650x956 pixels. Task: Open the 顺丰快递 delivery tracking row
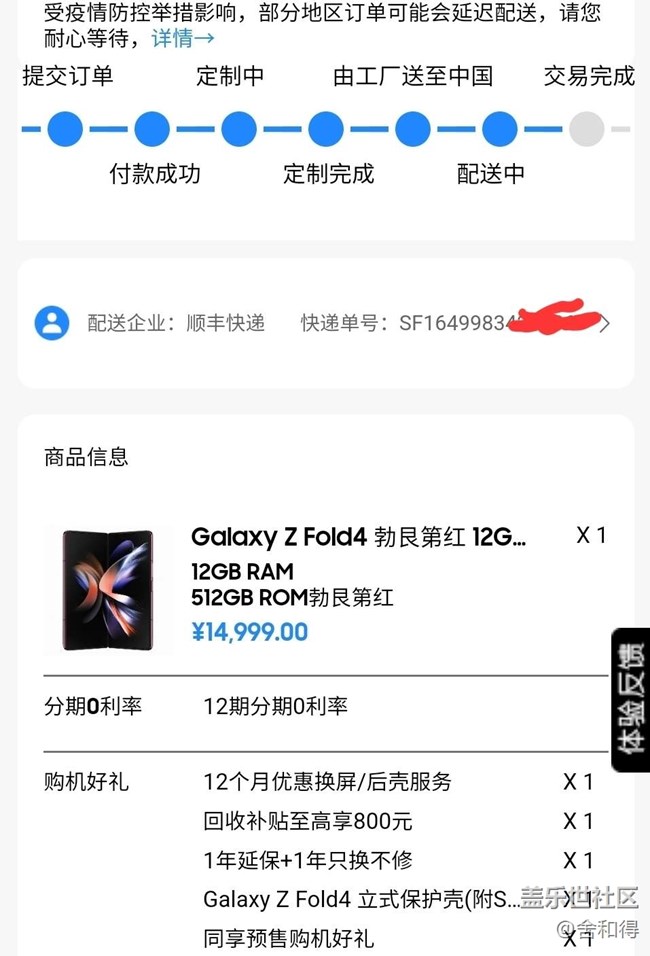[x=325, y=323]
